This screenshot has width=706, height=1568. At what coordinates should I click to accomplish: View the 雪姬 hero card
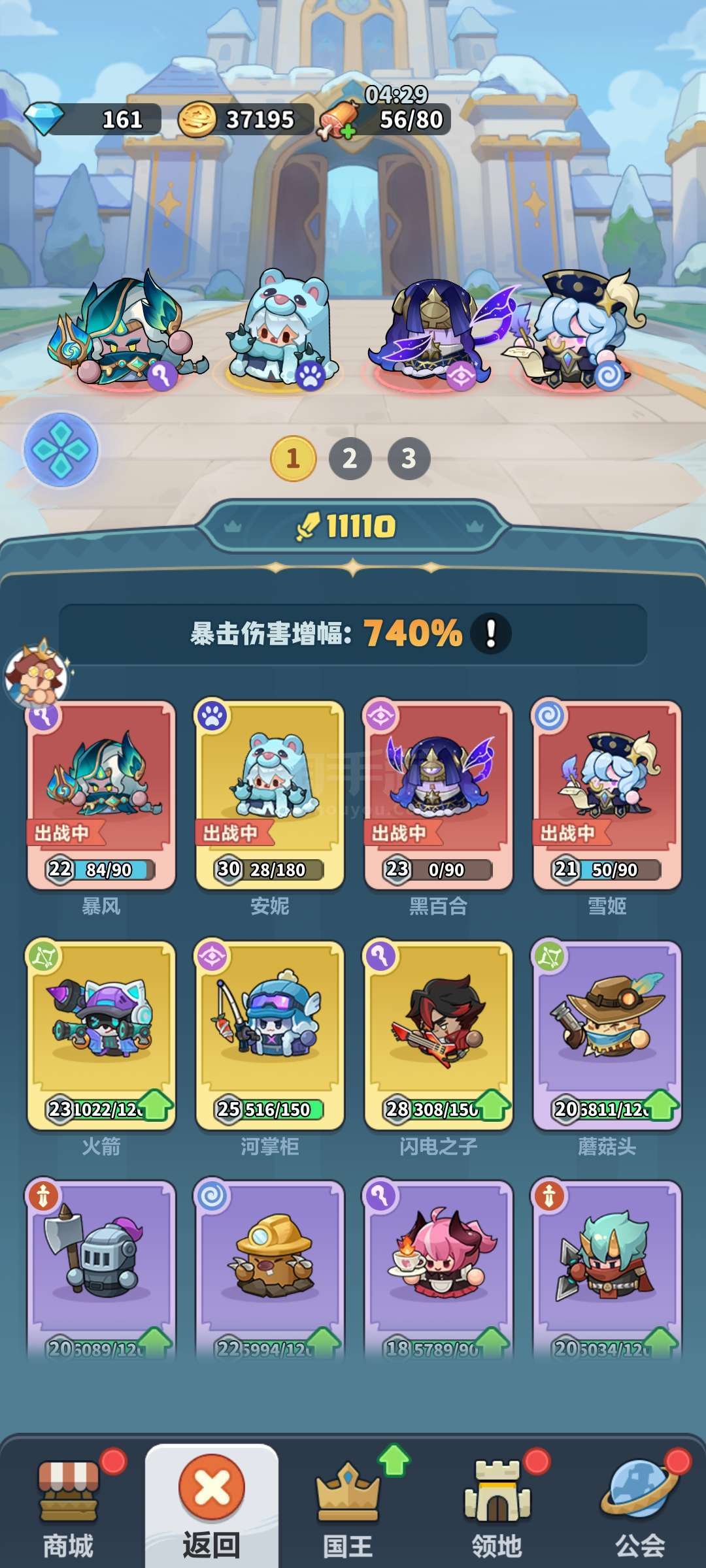click(x=607, y=795)
